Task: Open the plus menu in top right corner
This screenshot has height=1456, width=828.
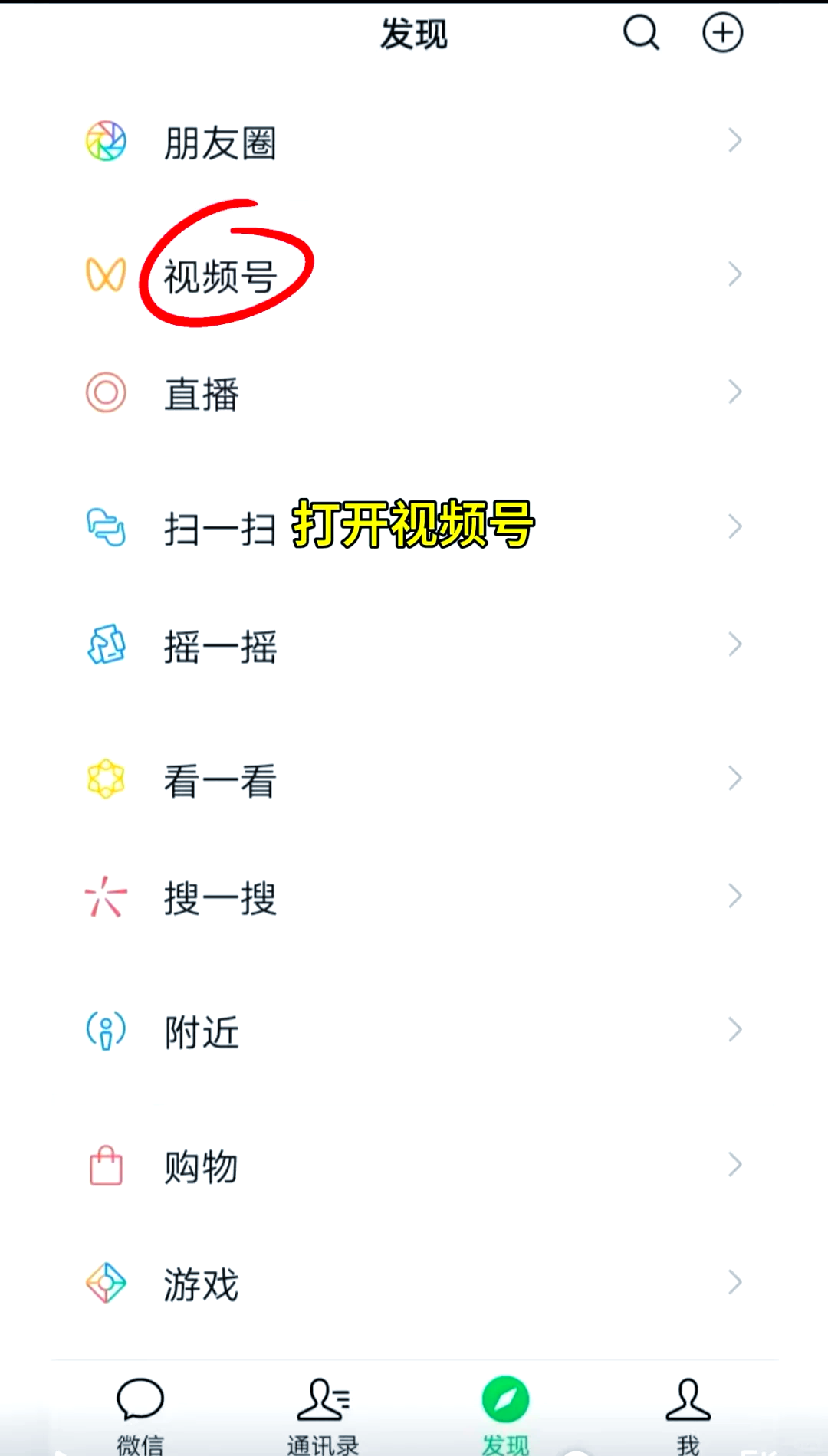Action: tap(721, 33)
